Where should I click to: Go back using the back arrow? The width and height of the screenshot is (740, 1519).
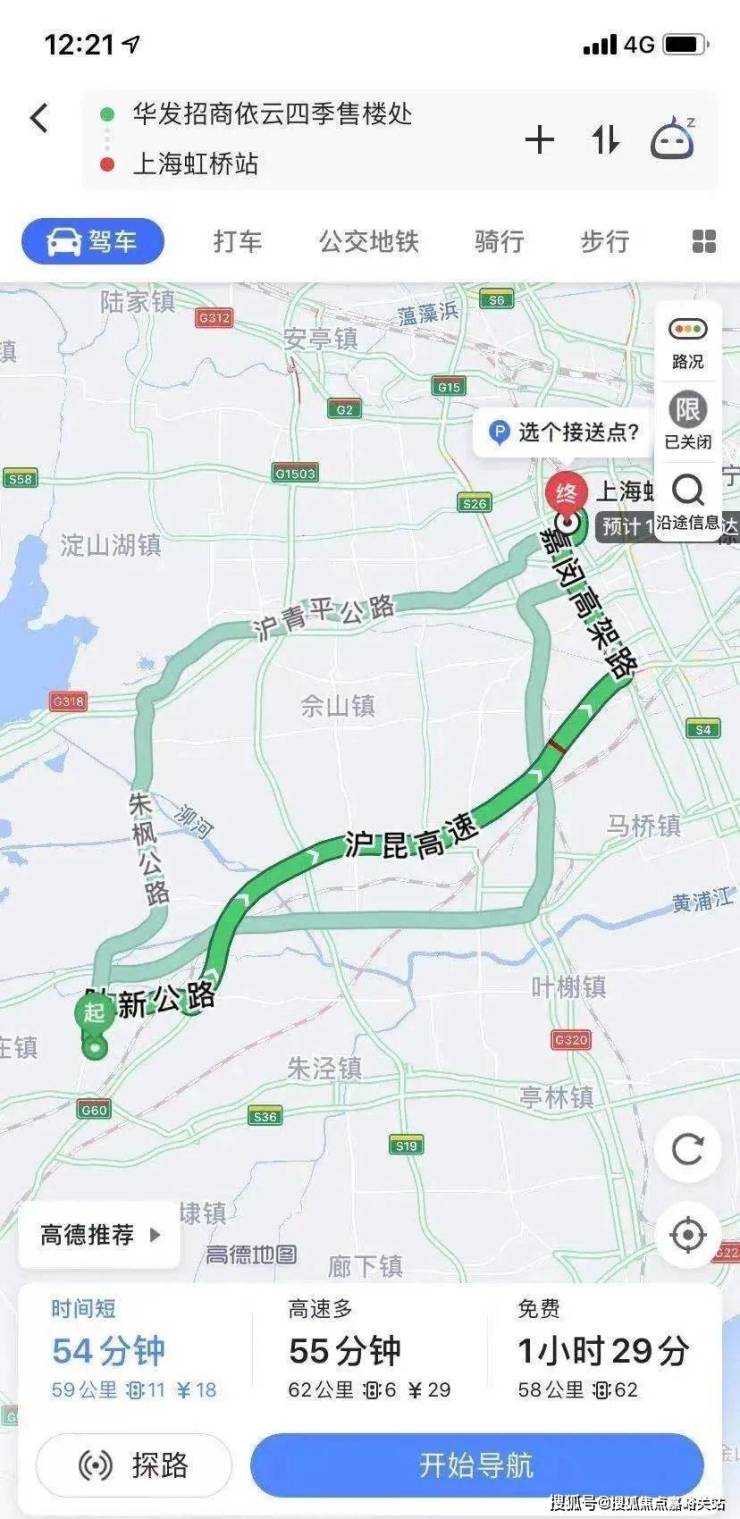38,118
